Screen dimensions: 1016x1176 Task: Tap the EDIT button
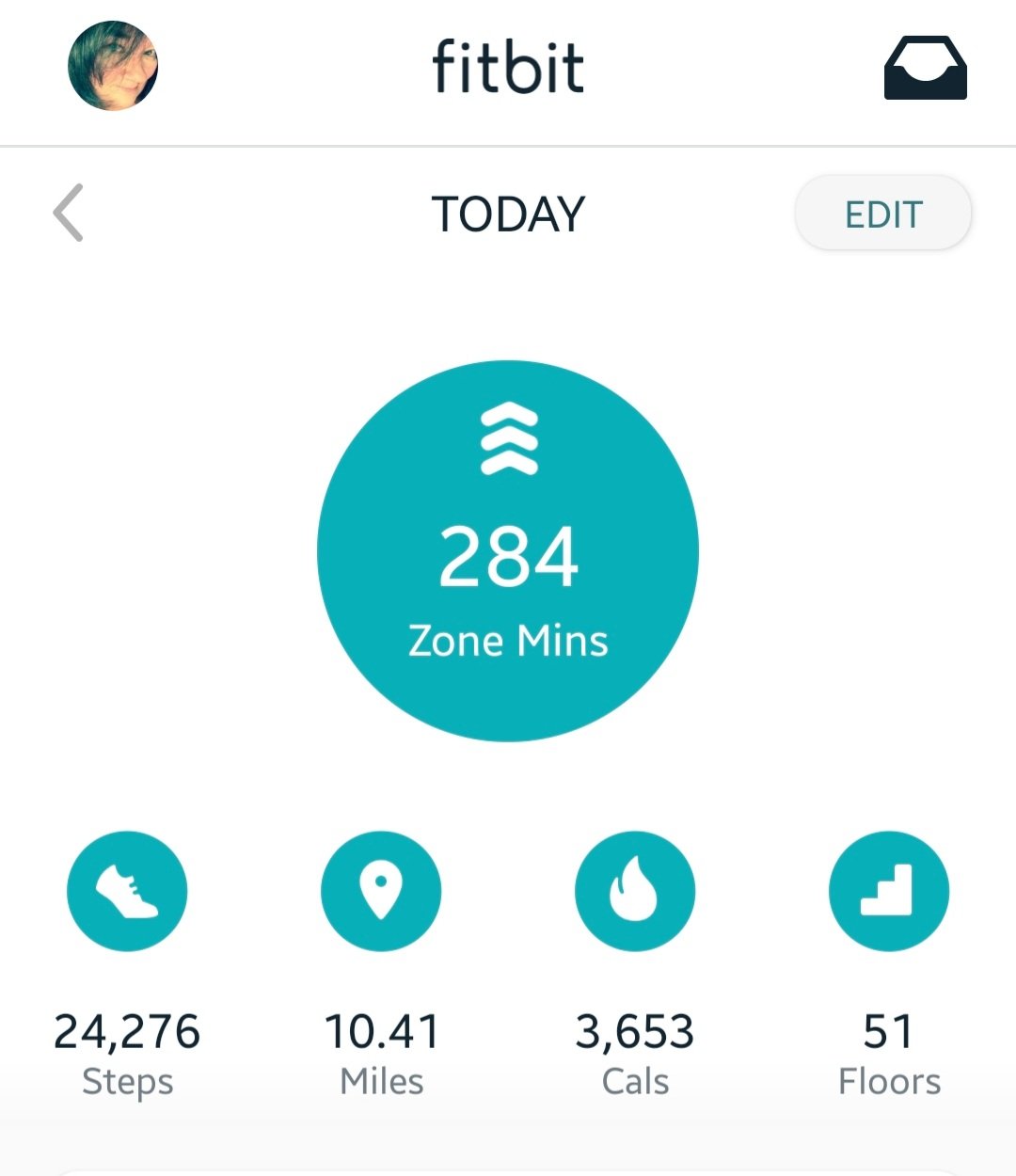coord(882,214)
